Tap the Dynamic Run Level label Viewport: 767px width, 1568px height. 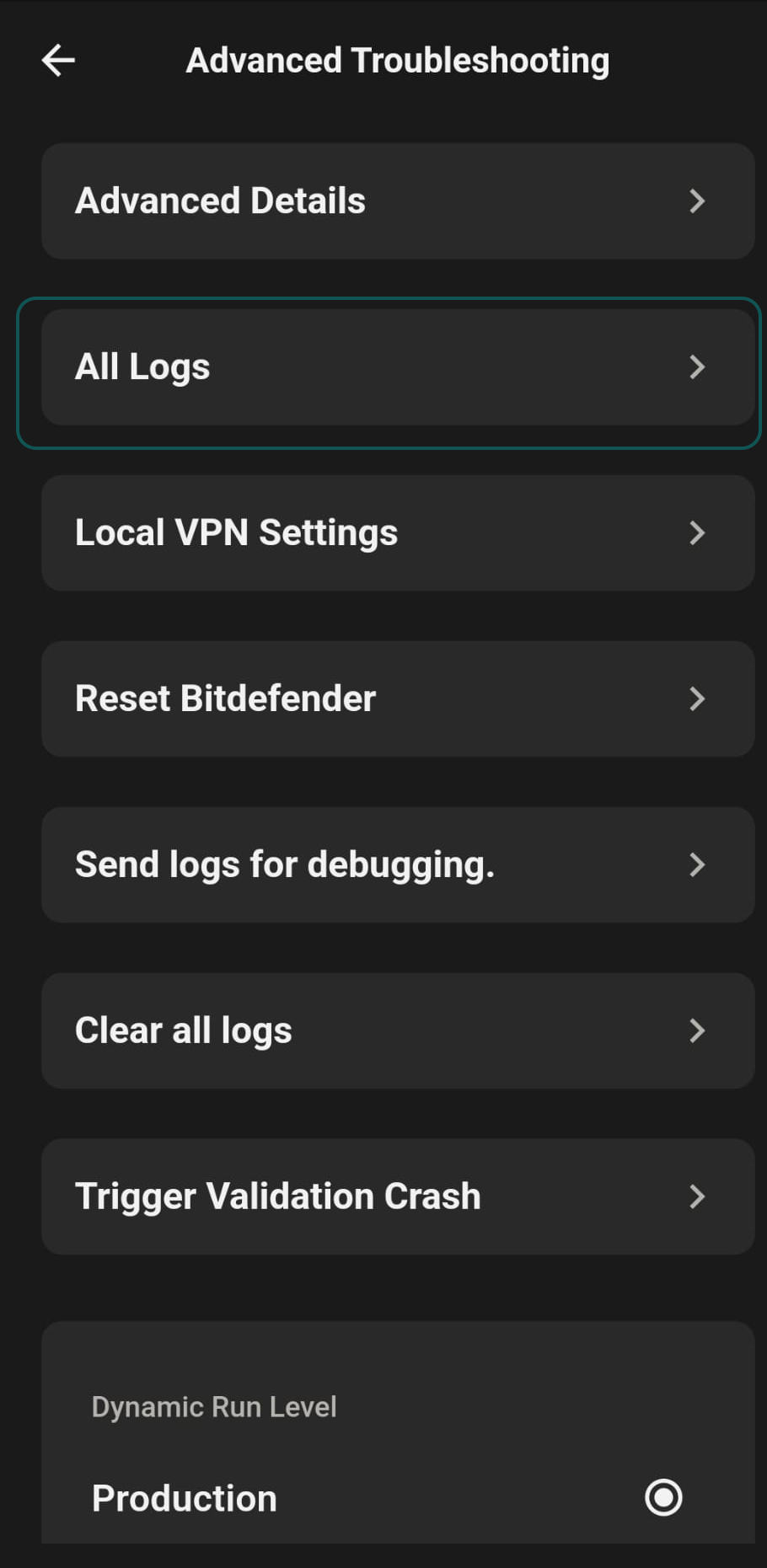click(x=213, y=1405)
